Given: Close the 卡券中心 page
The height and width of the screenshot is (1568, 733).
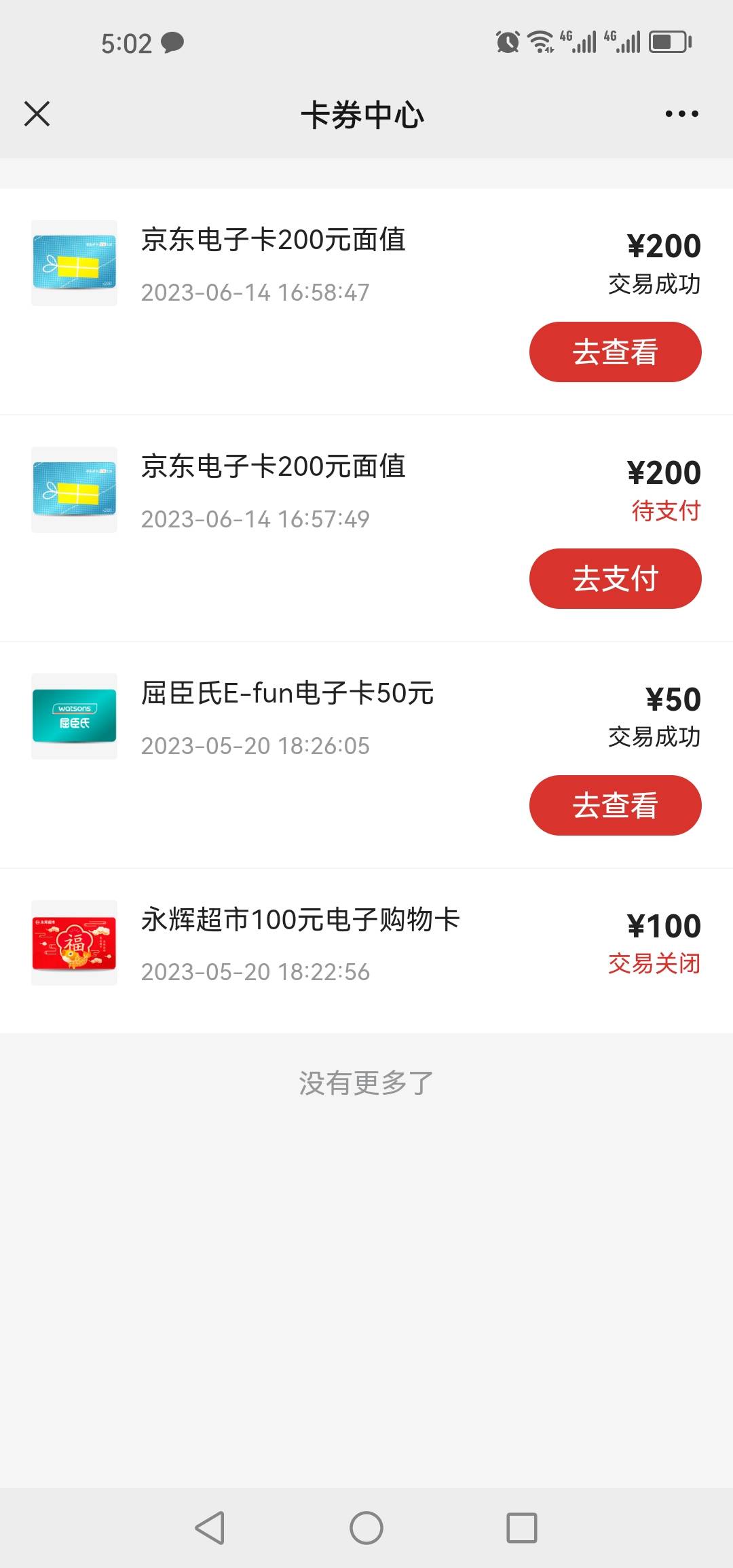Looking at the screenshot, I should click(x=37, y=114).
